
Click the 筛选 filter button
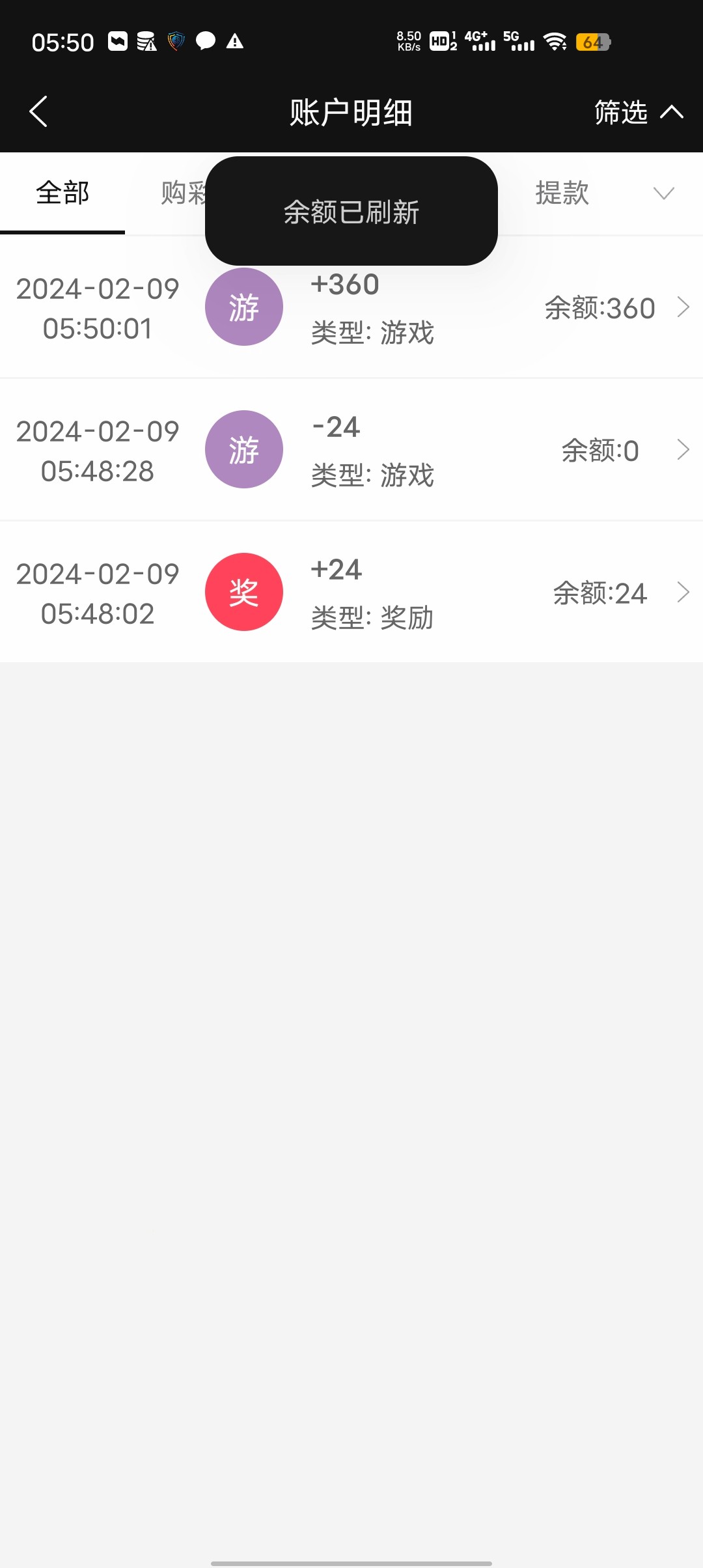click(x=620, y=111)
